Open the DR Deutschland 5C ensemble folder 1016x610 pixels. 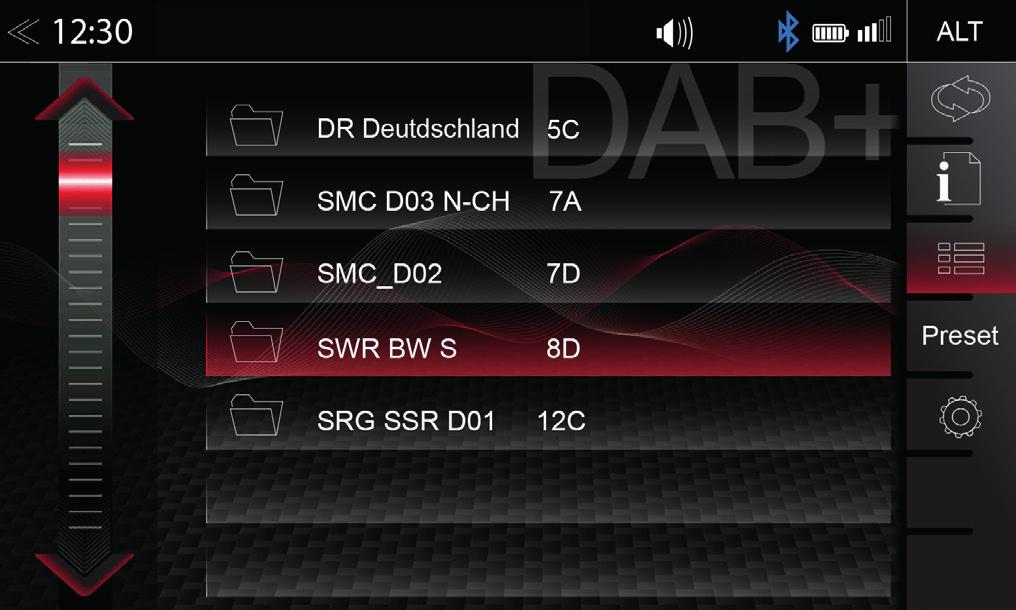pyautogui.click(x=547, y=128)
